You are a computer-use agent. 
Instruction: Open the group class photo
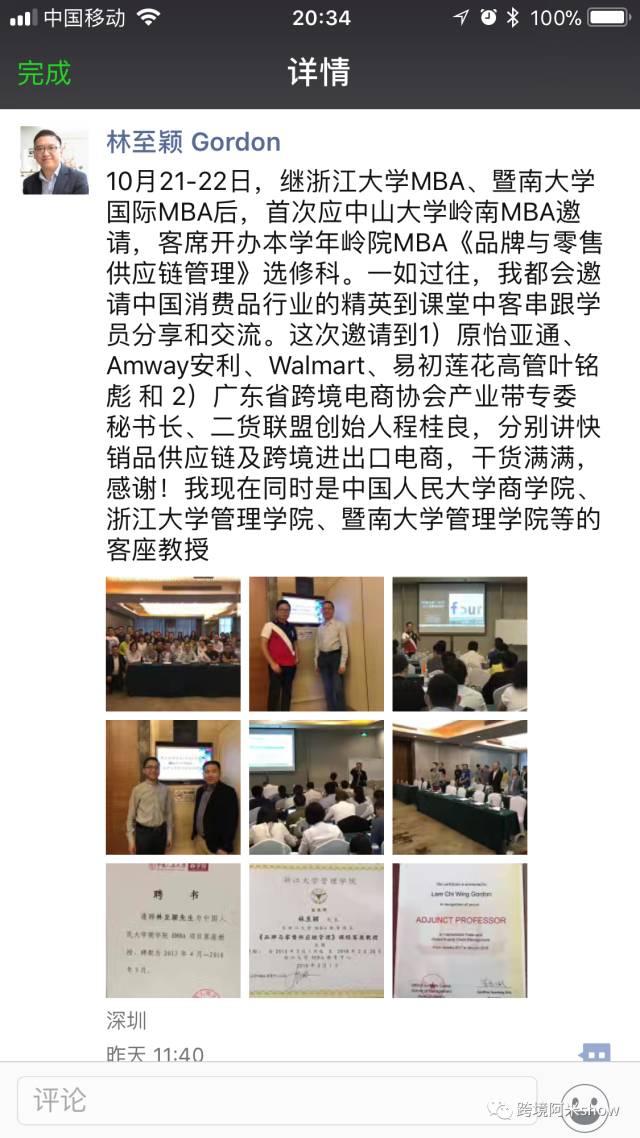(x=173, y=644)
